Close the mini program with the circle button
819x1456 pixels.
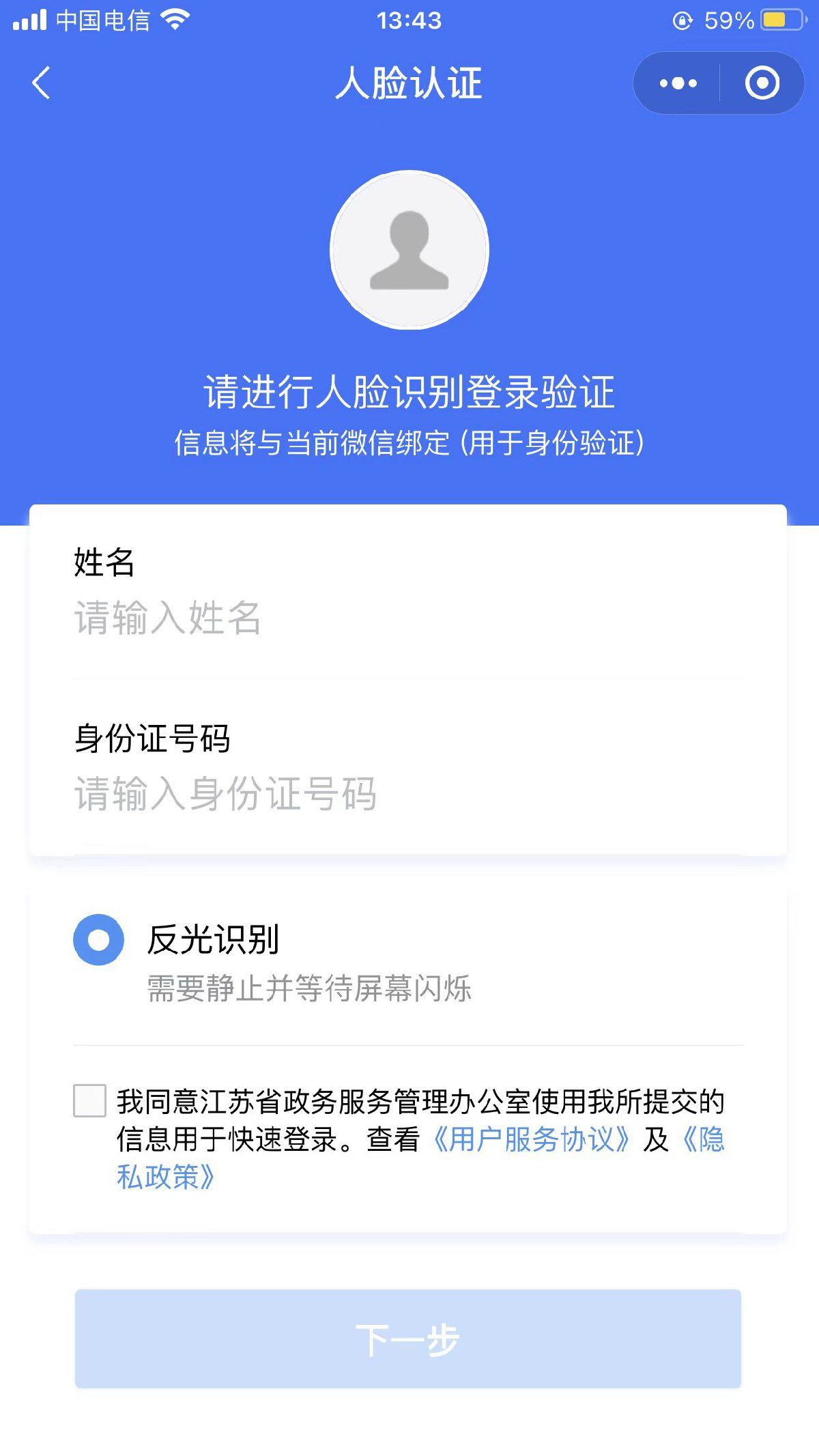(x=762, y=83)
